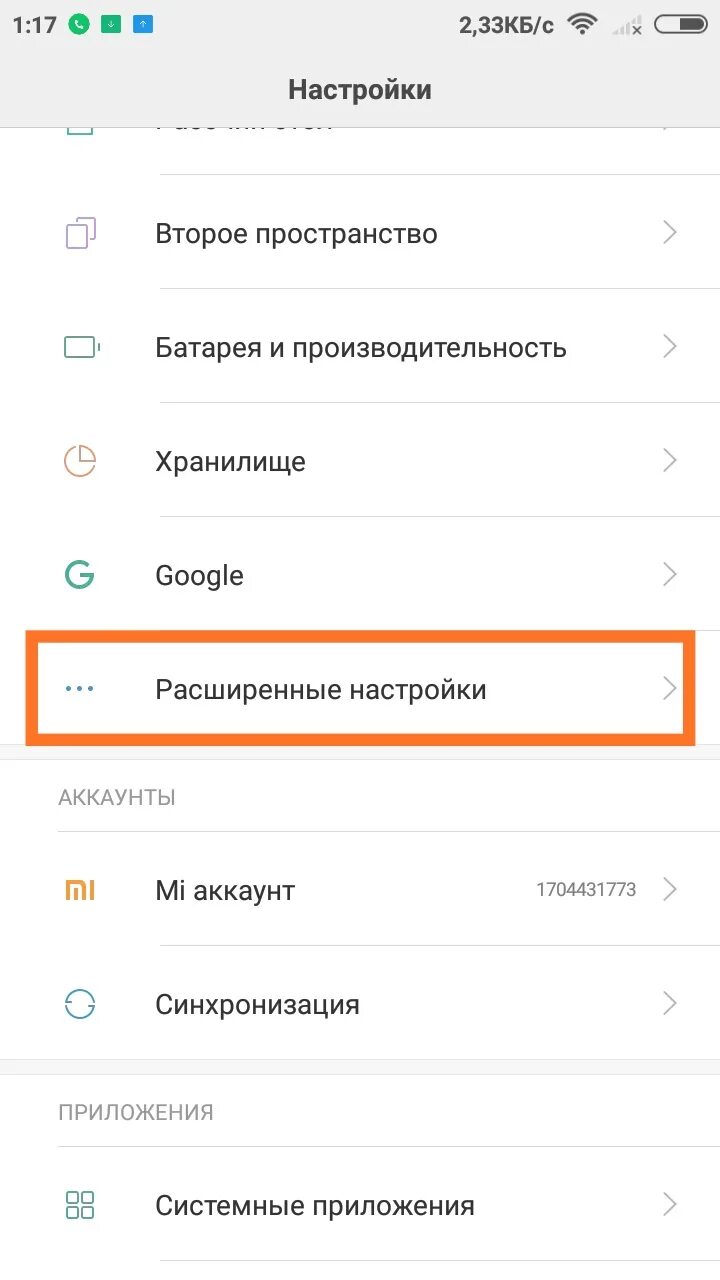Open the Google settings row
This screenshot has width=720, height=1280.
[360, 575]
